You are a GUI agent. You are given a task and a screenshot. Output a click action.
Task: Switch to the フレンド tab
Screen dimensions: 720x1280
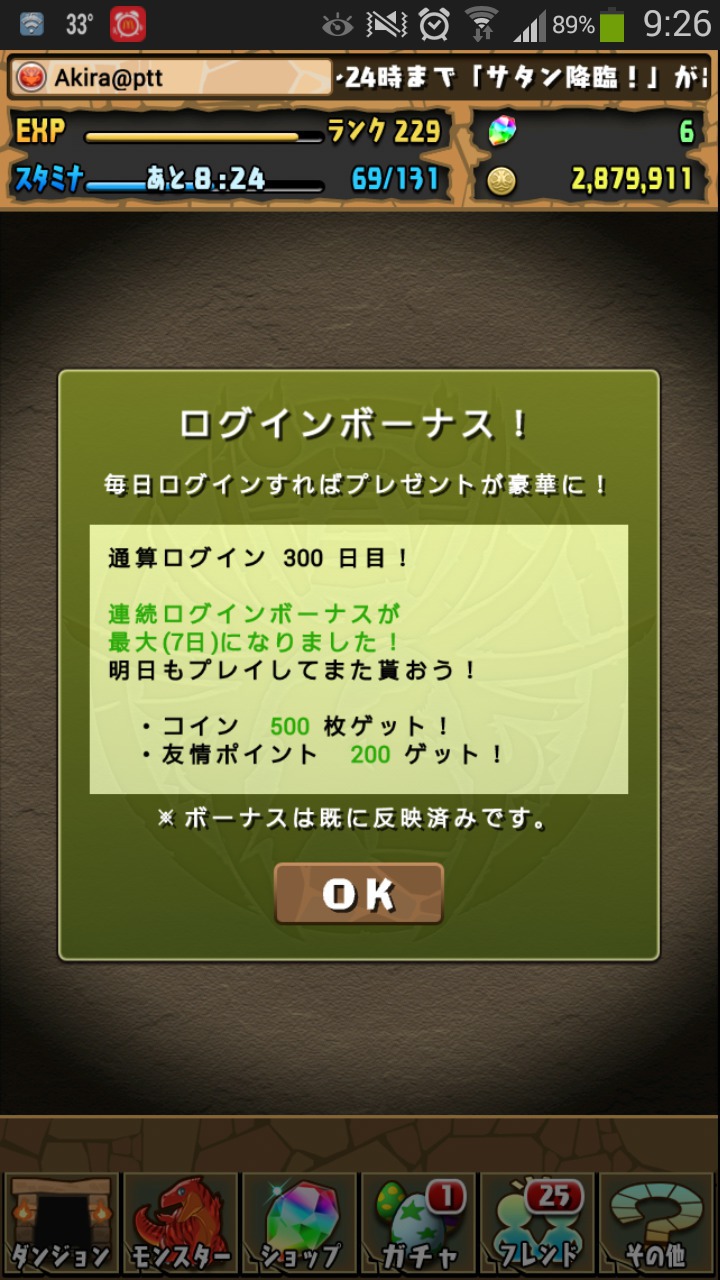click(538, 1223)
